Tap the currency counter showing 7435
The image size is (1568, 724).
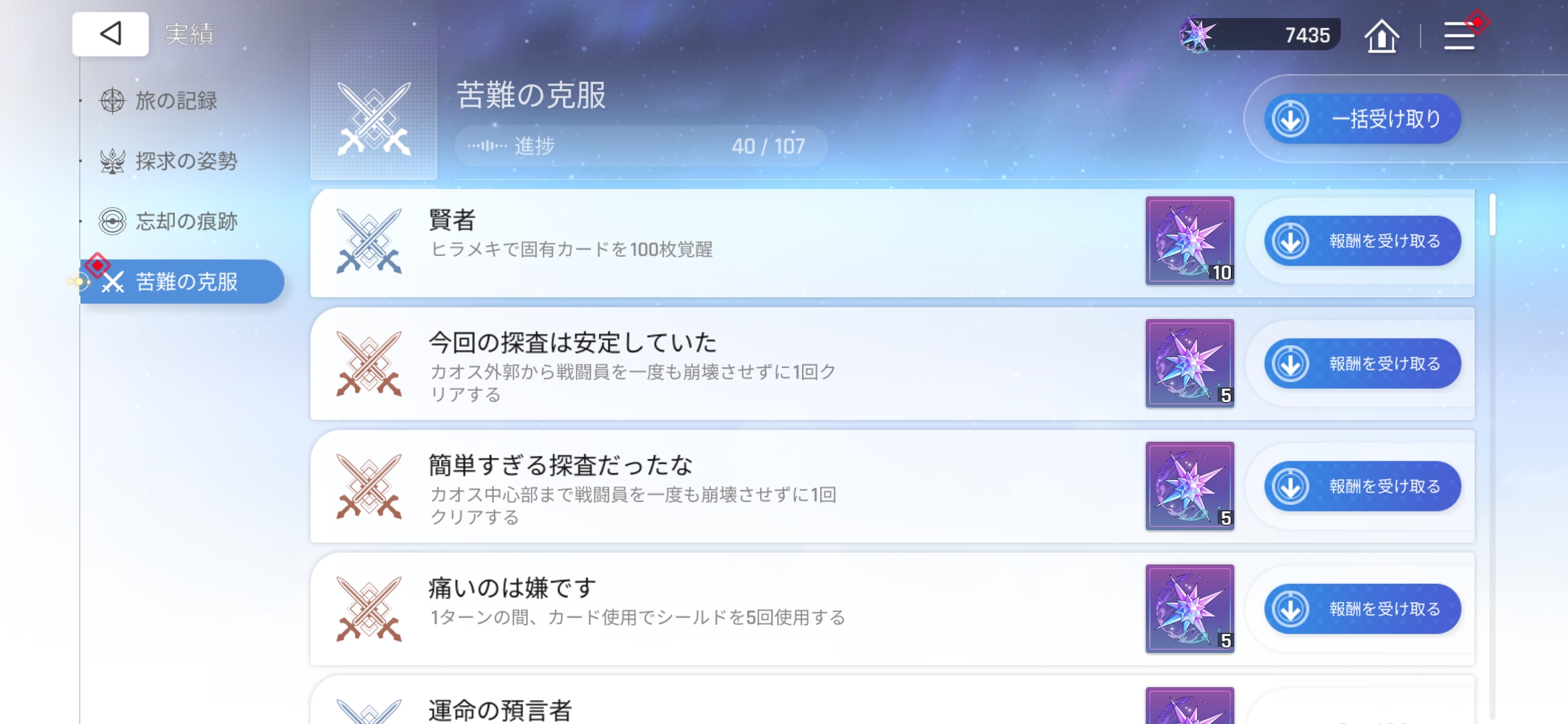tap(1260, 35)
